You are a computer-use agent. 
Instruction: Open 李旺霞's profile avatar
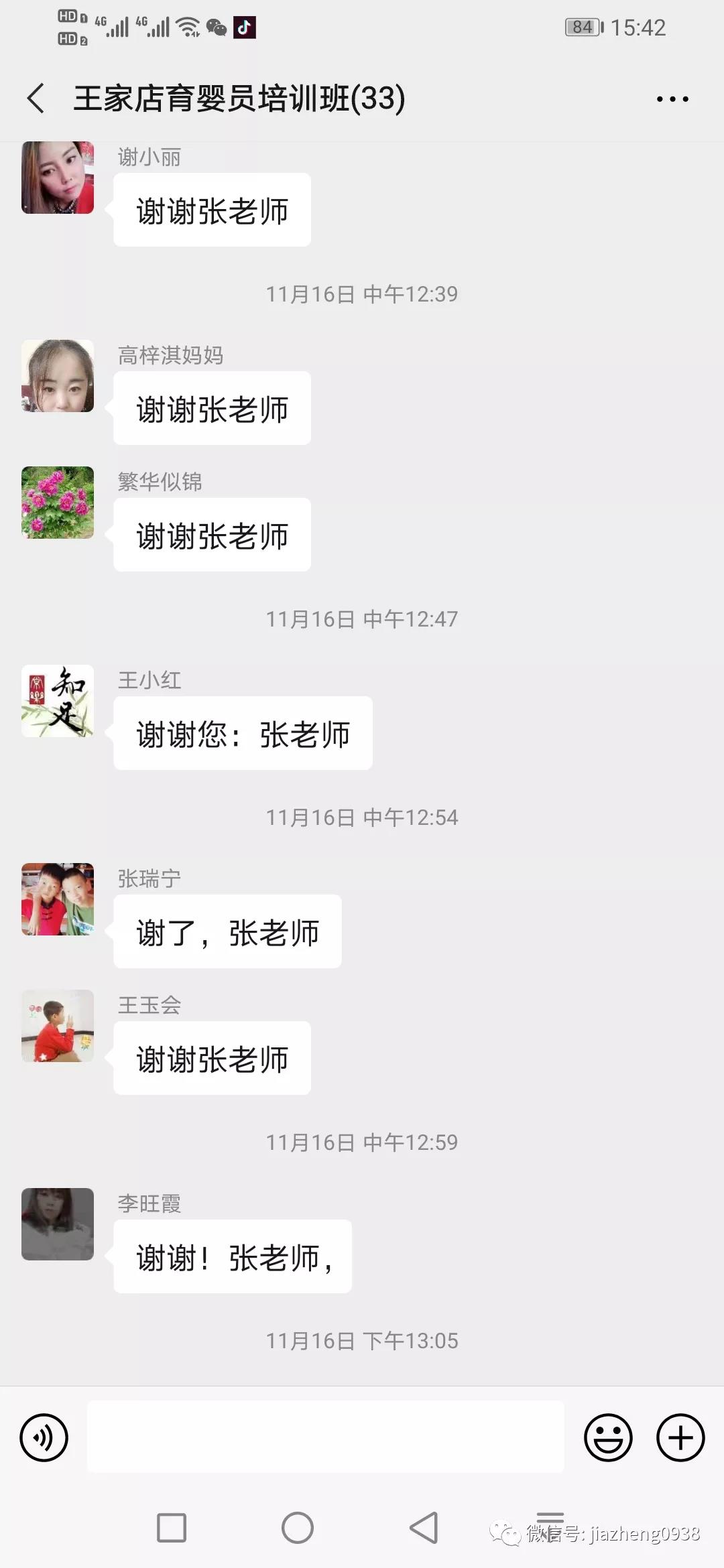point(58,1224)
